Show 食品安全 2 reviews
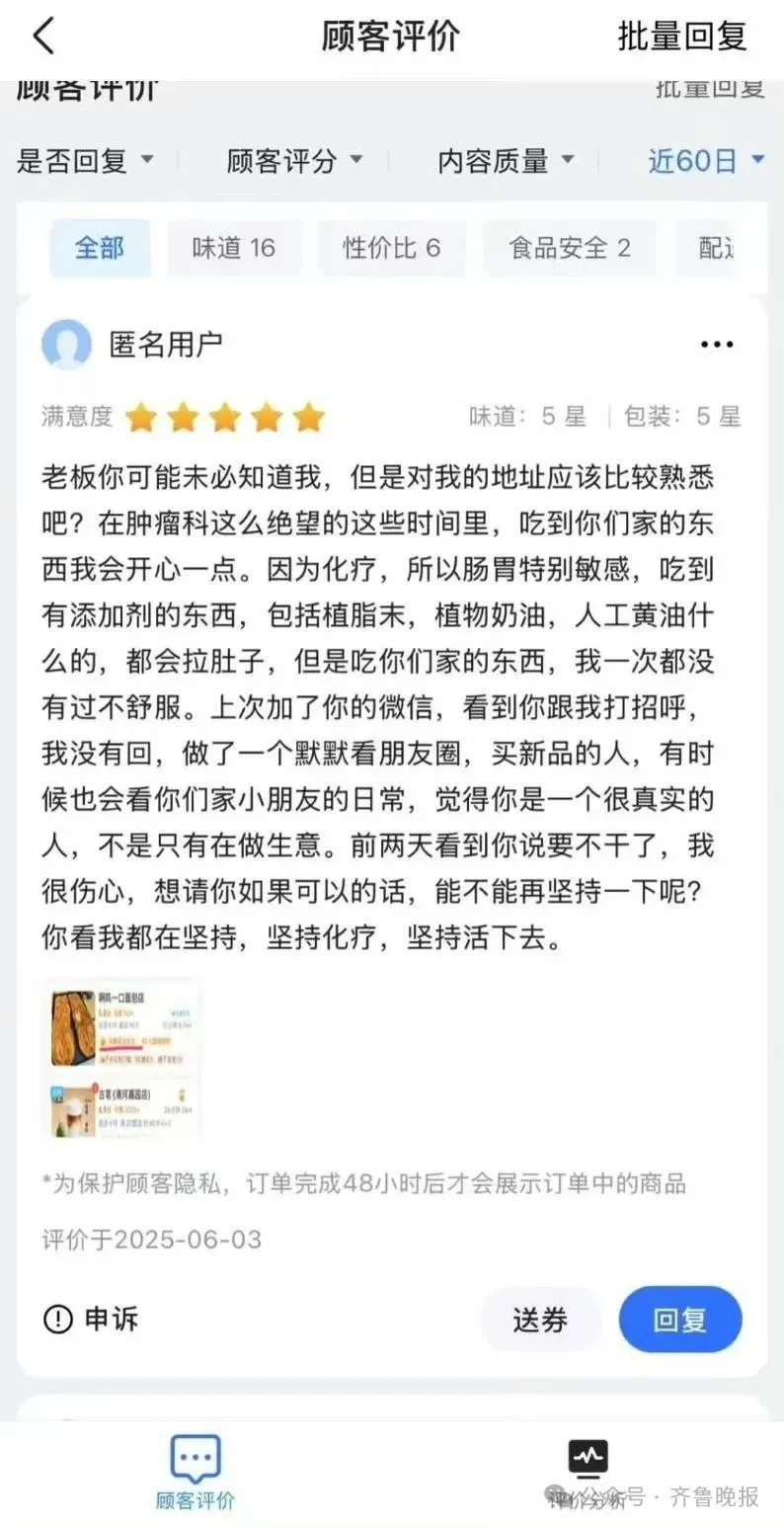The image size is (784, 1528). [570, 248]
